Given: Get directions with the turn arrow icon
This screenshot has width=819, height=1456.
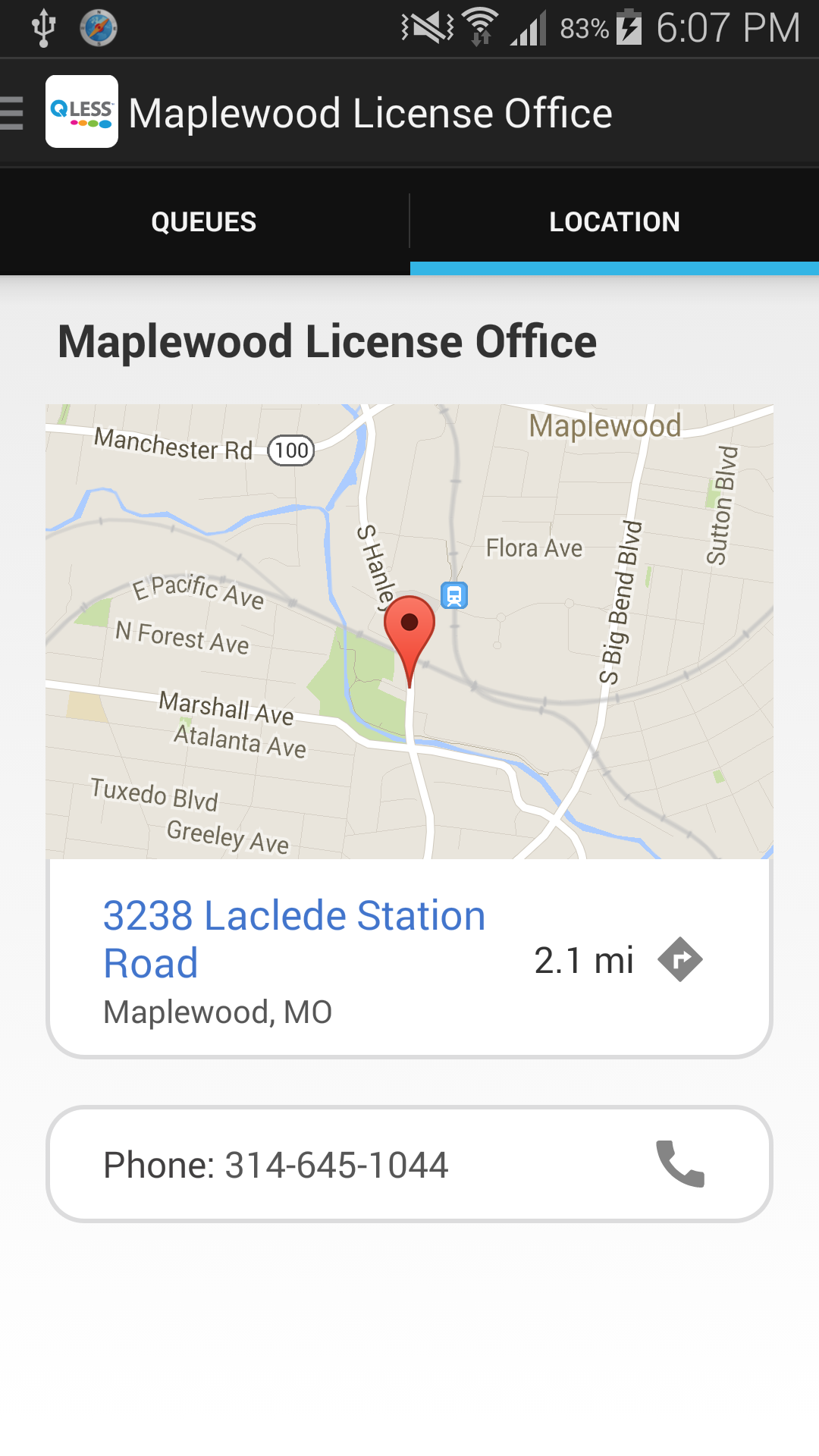Looking at the screenshot, I should pyautogui.click(x=680, y=960).
